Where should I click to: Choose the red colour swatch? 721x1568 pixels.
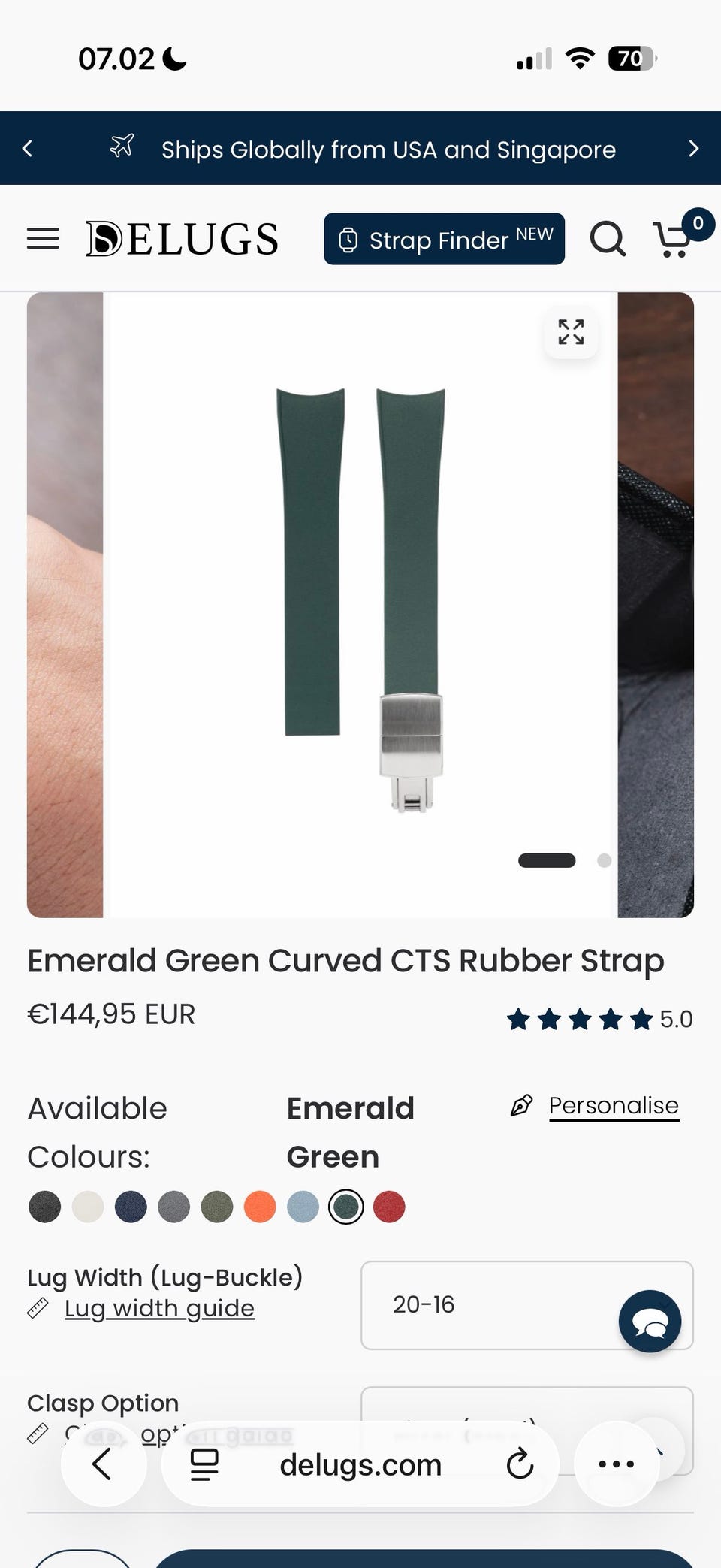click(389, 1207)
